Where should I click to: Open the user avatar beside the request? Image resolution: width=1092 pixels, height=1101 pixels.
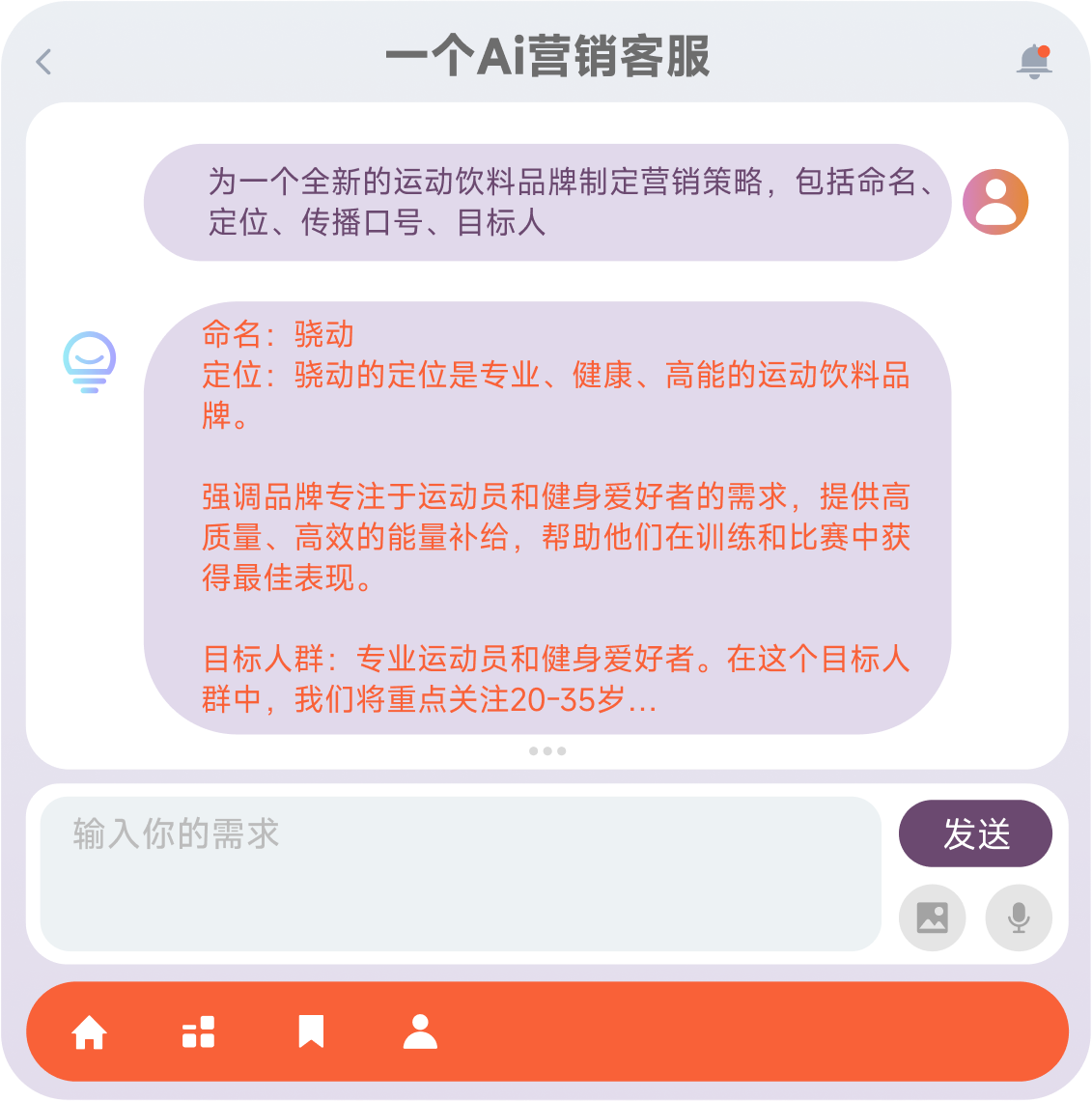(x=995, y=202)
